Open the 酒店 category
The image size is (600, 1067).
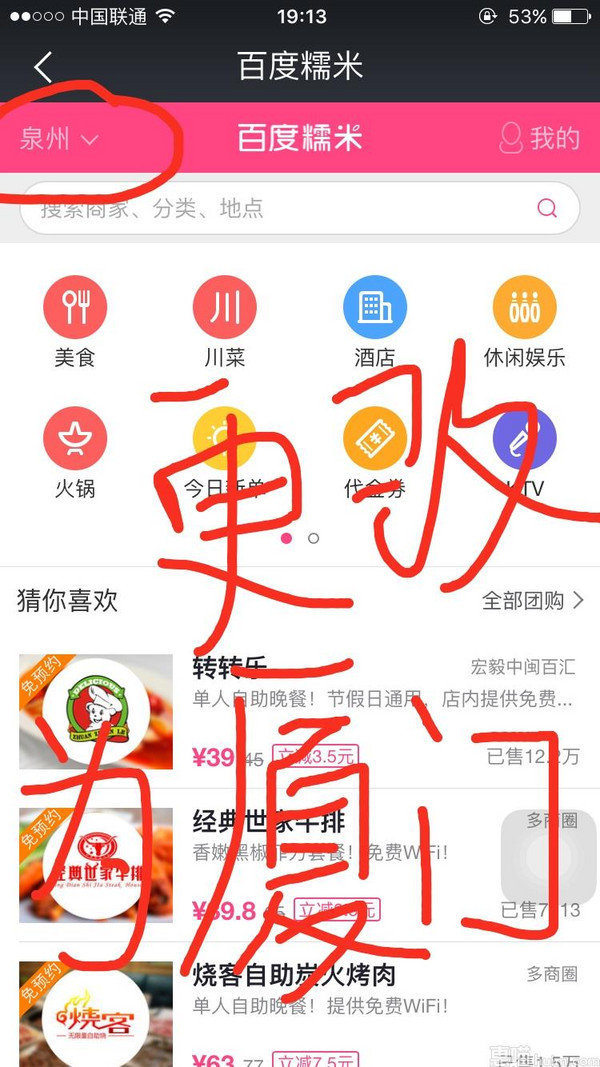[375, 322]
